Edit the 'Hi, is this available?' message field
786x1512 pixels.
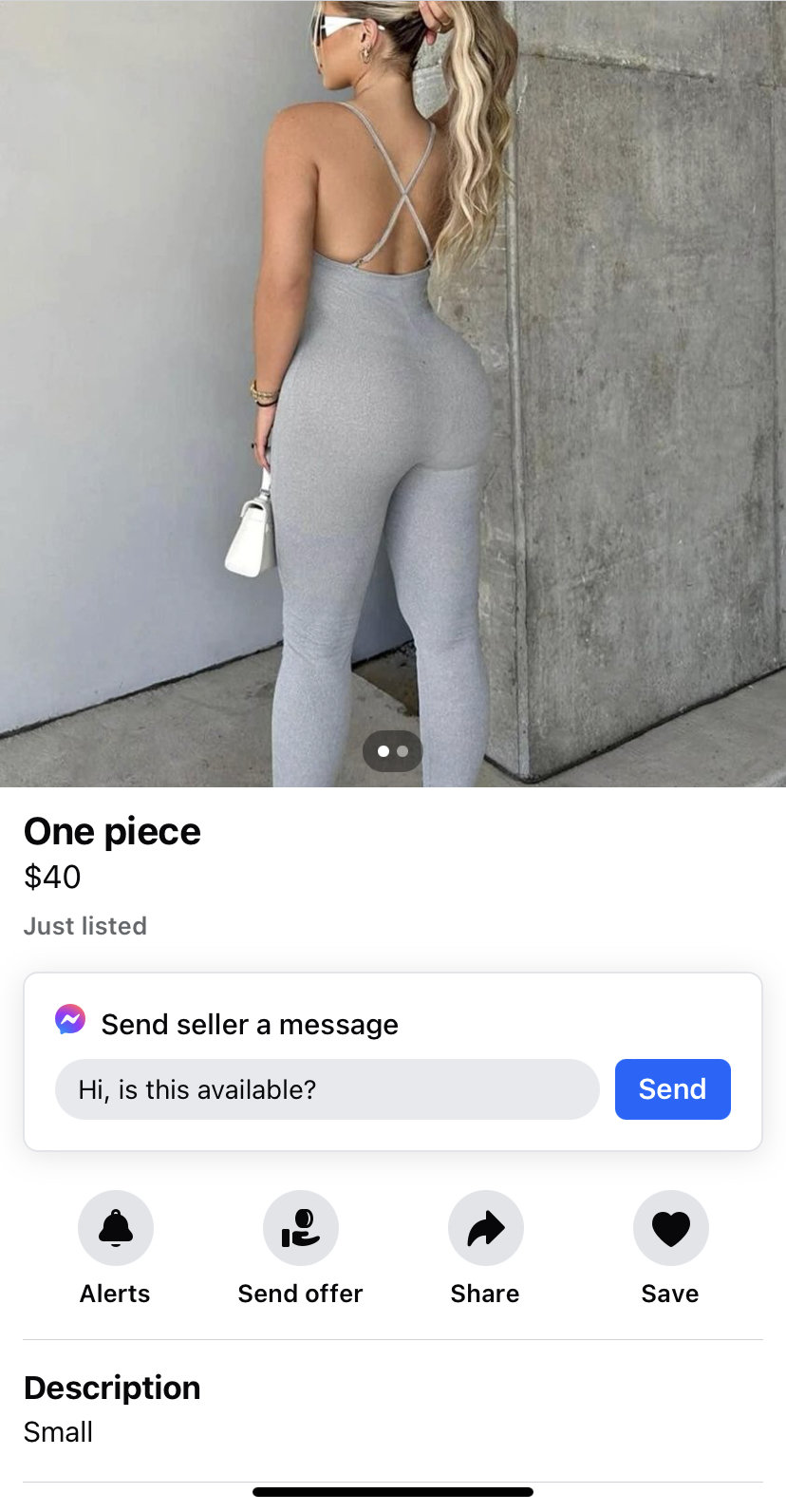click(327, 1089)
